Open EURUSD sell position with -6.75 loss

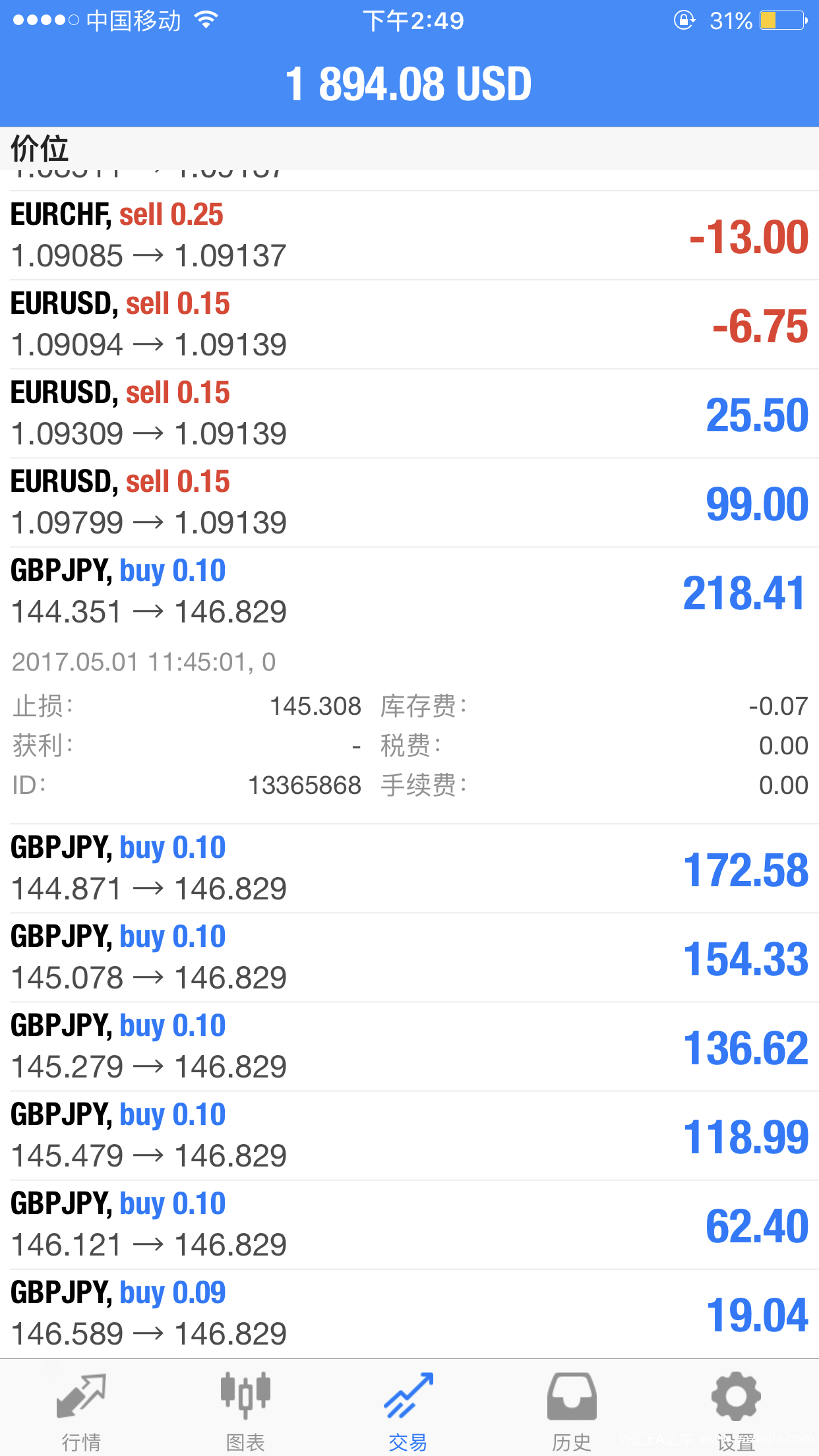(409, 325)
